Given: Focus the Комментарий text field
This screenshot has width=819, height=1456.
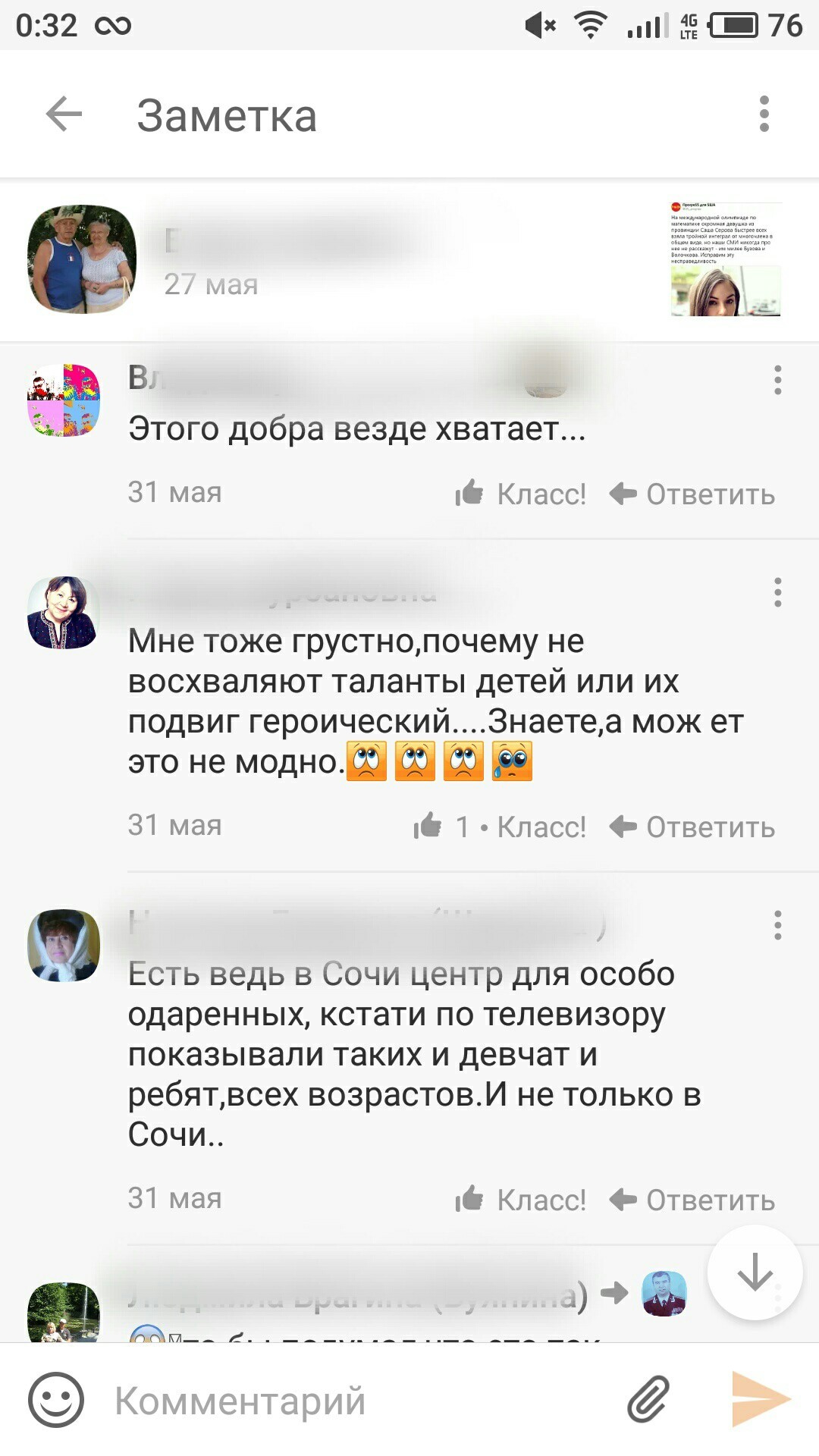Looking at the screenshot, I should [356, 1400].
